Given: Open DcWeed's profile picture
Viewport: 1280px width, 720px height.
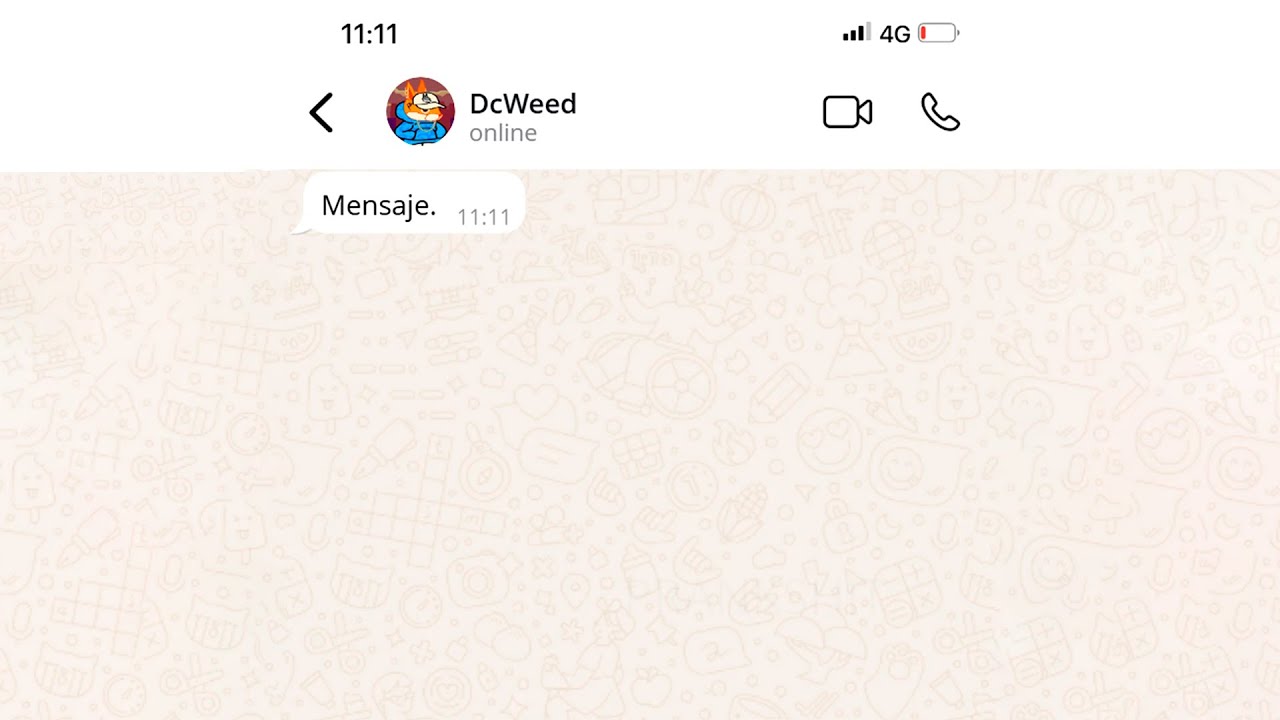Looking at the screenshot, I should pyautogui.click(x=420, y=112).
